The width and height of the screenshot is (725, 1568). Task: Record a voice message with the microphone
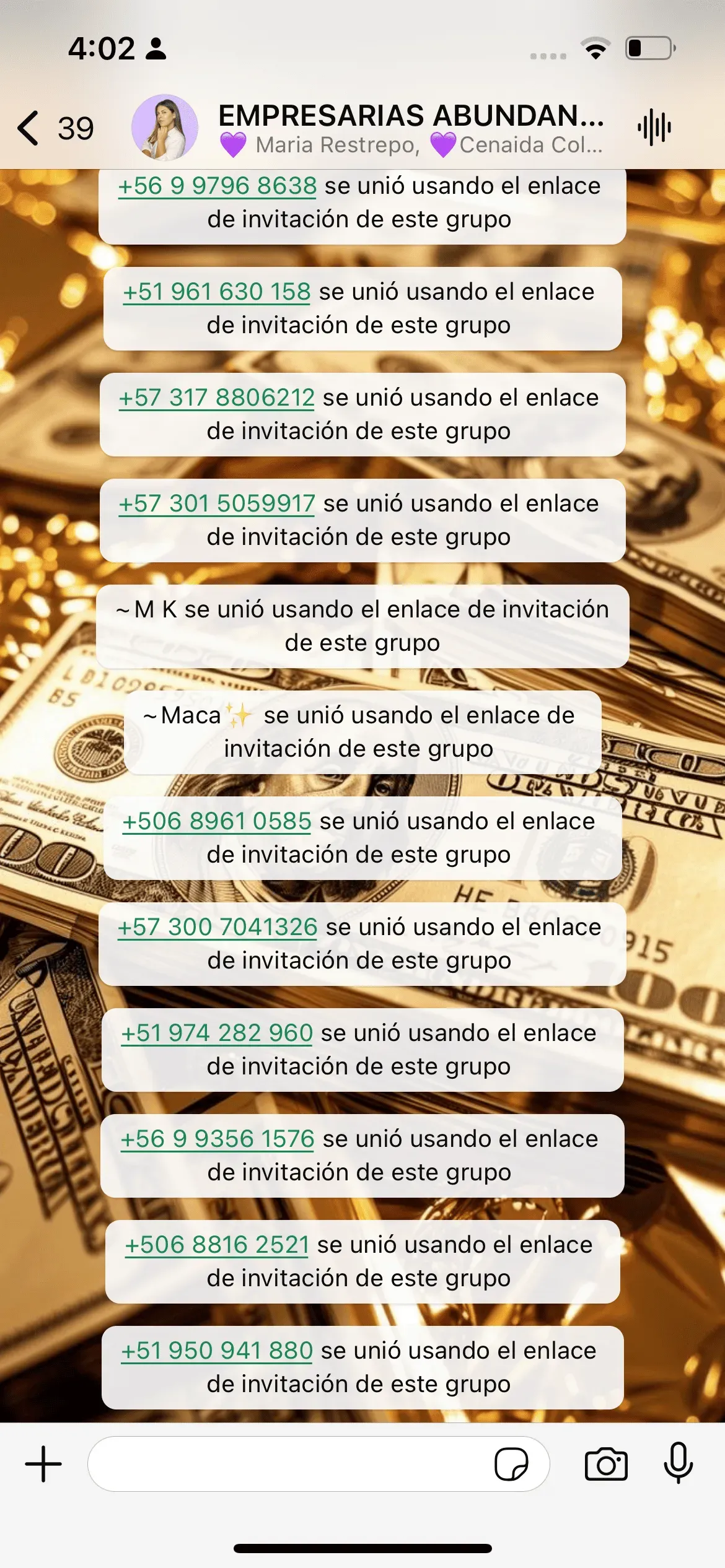[679, 1463]
